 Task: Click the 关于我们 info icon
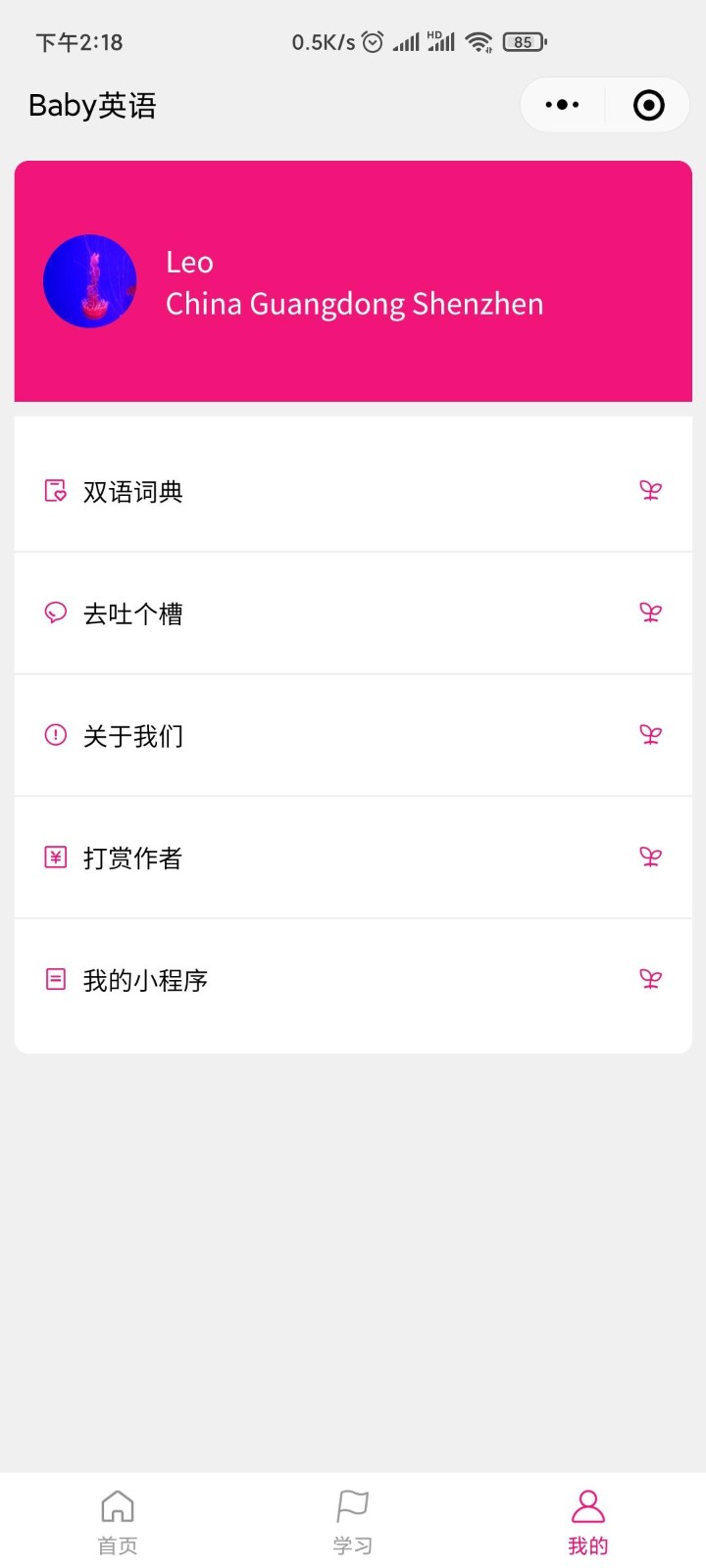[x=55, y=734]
